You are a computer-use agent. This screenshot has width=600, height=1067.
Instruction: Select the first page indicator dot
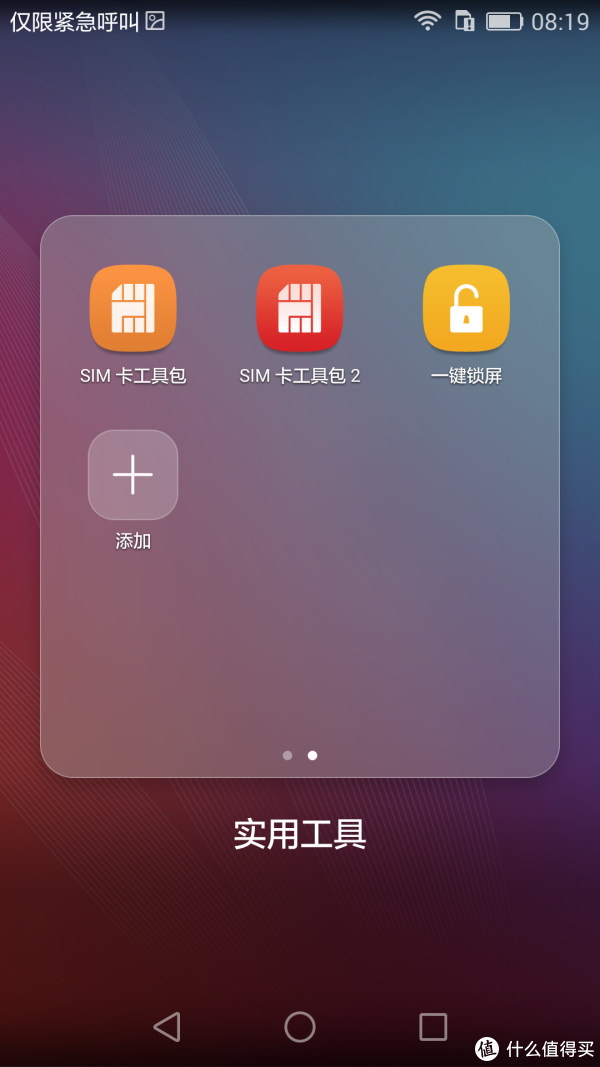pyautogui.click(x=287, y=755)
